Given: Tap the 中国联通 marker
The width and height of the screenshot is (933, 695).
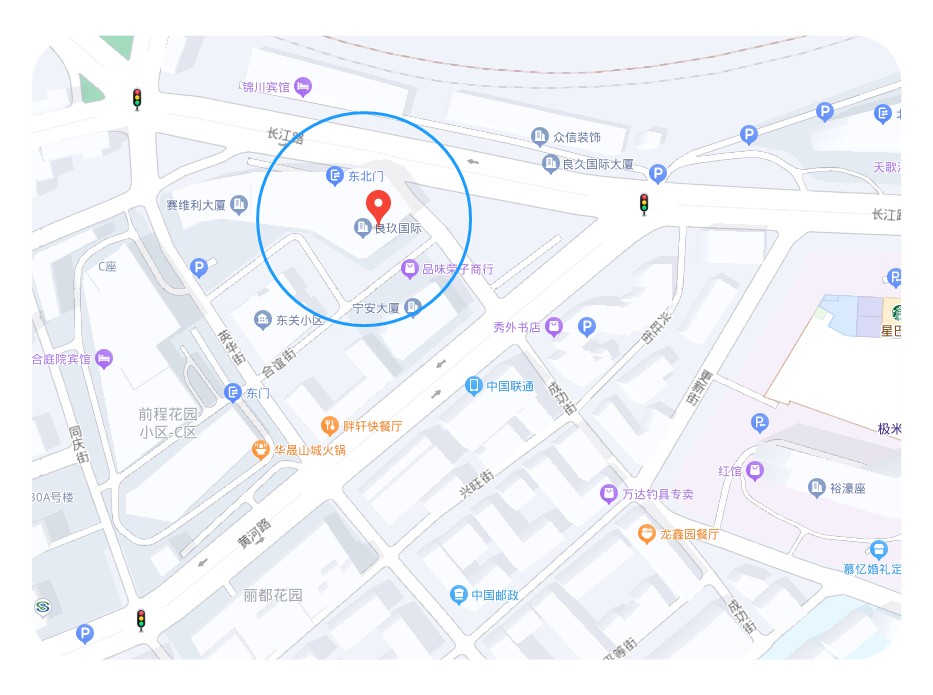Looking at the screenshot, I should point(474,386).
